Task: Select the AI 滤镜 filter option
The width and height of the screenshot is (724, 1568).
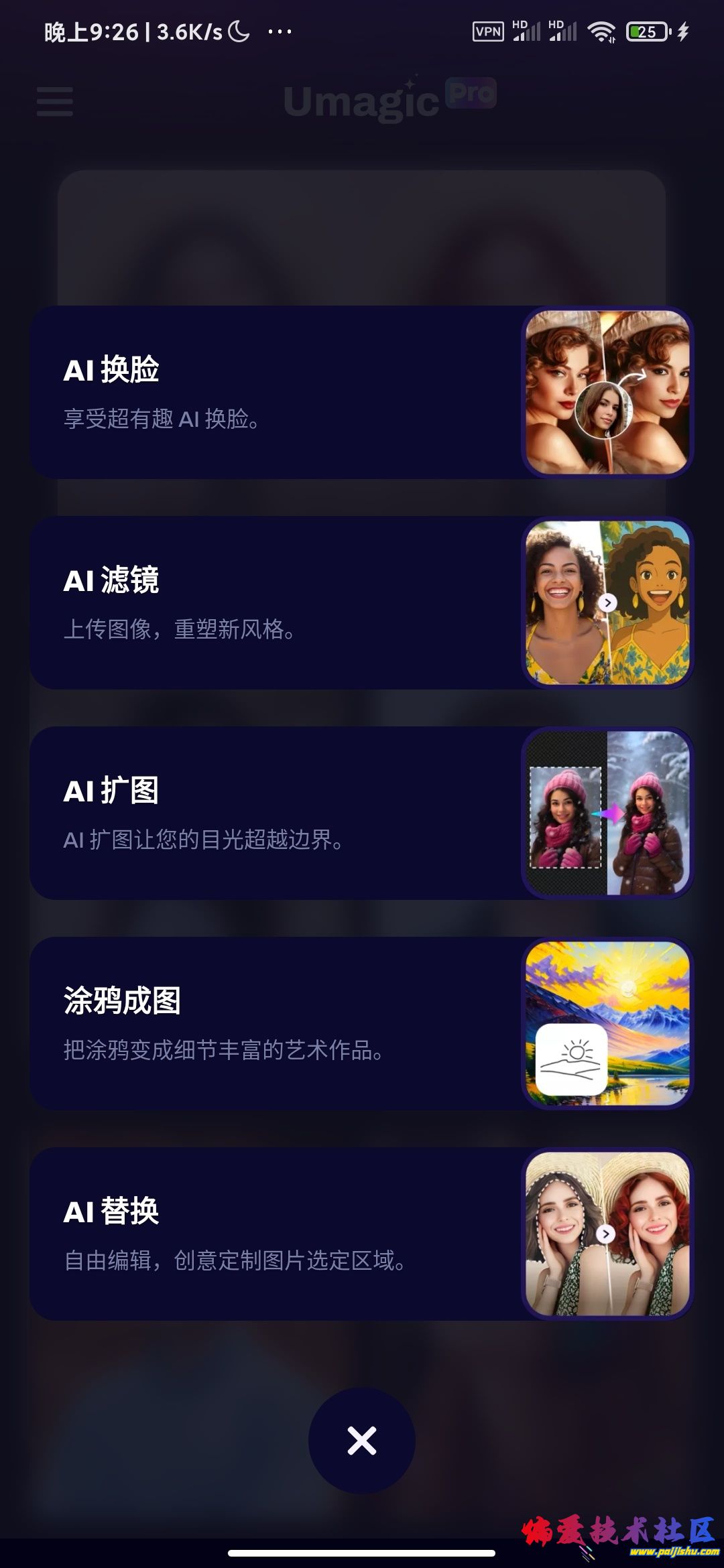Action: (361, 603)
